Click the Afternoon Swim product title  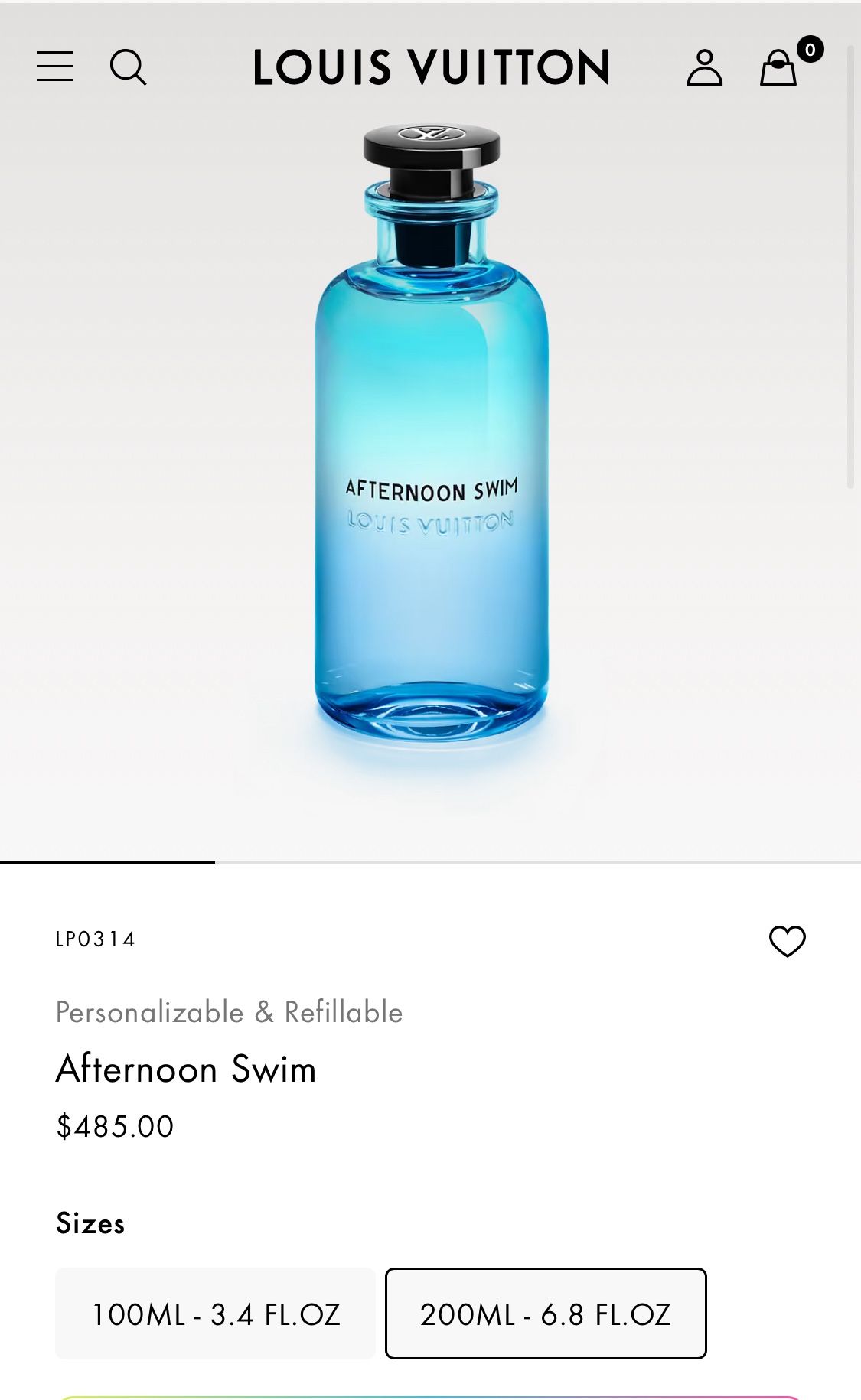[185, 1070]
